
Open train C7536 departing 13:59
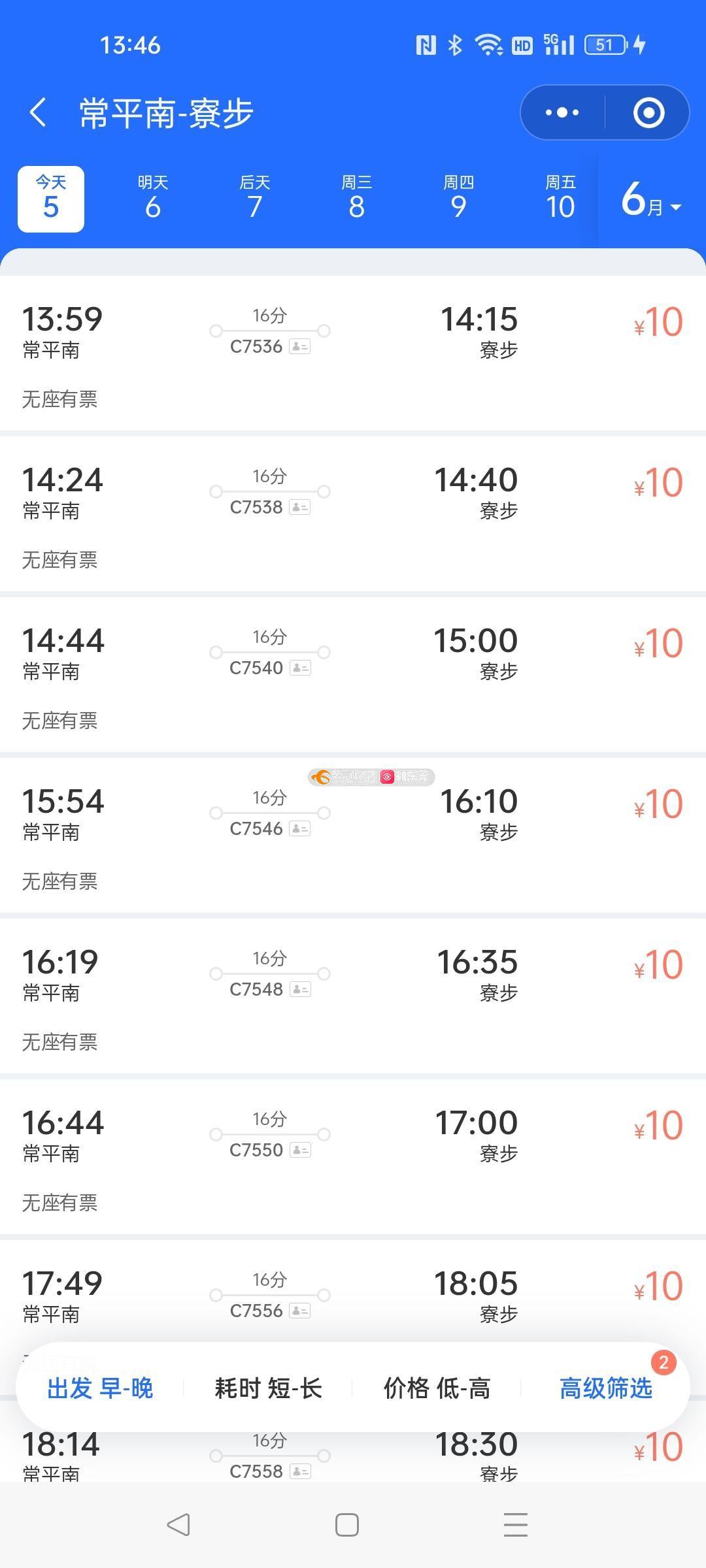[x=353, y=353]
